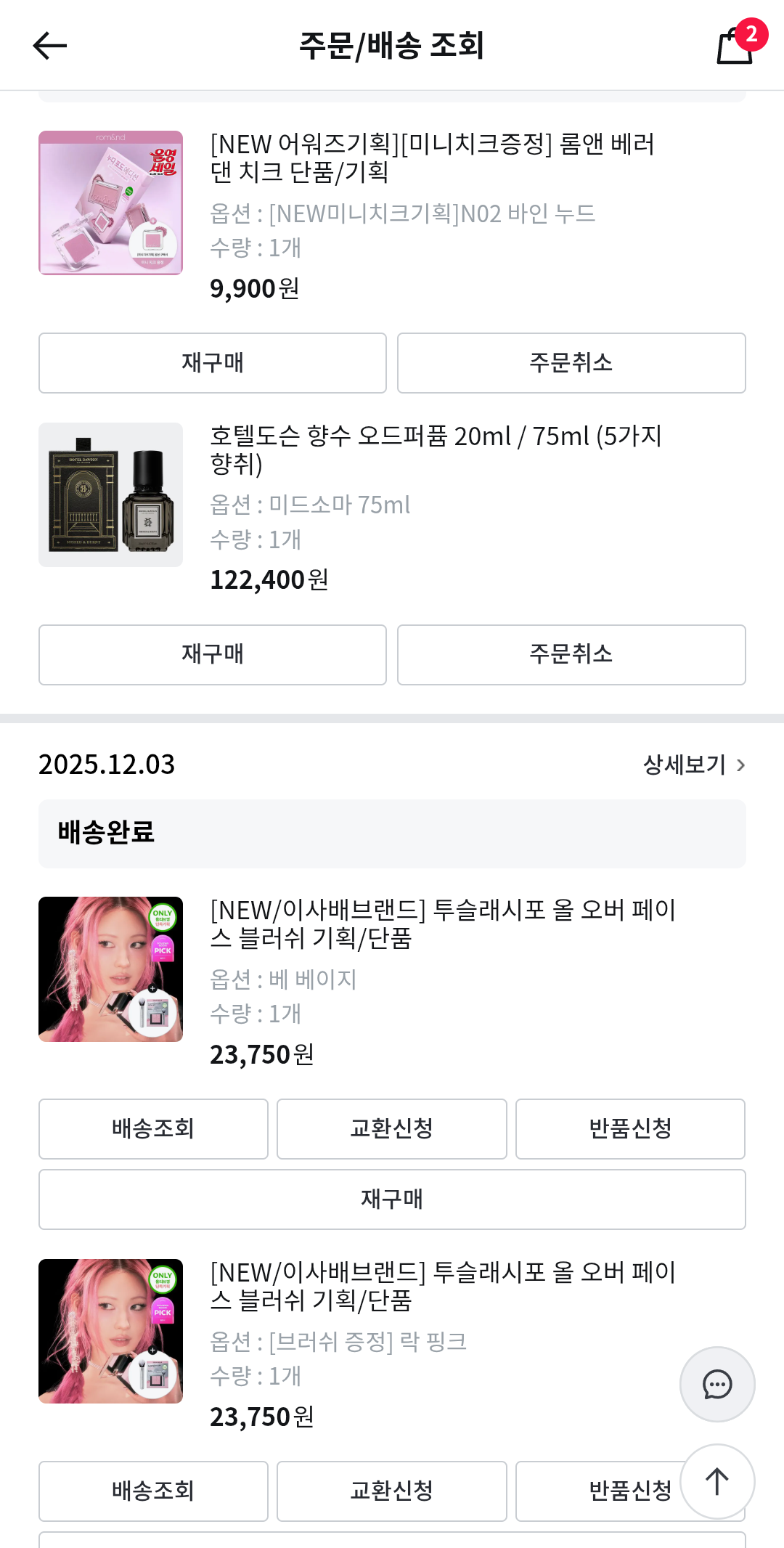Screen dimensions: 784x1548
Task: Repurchase the 호텔도슨 향수 오드퍼퓸
Action: click(x=212, y=655)
